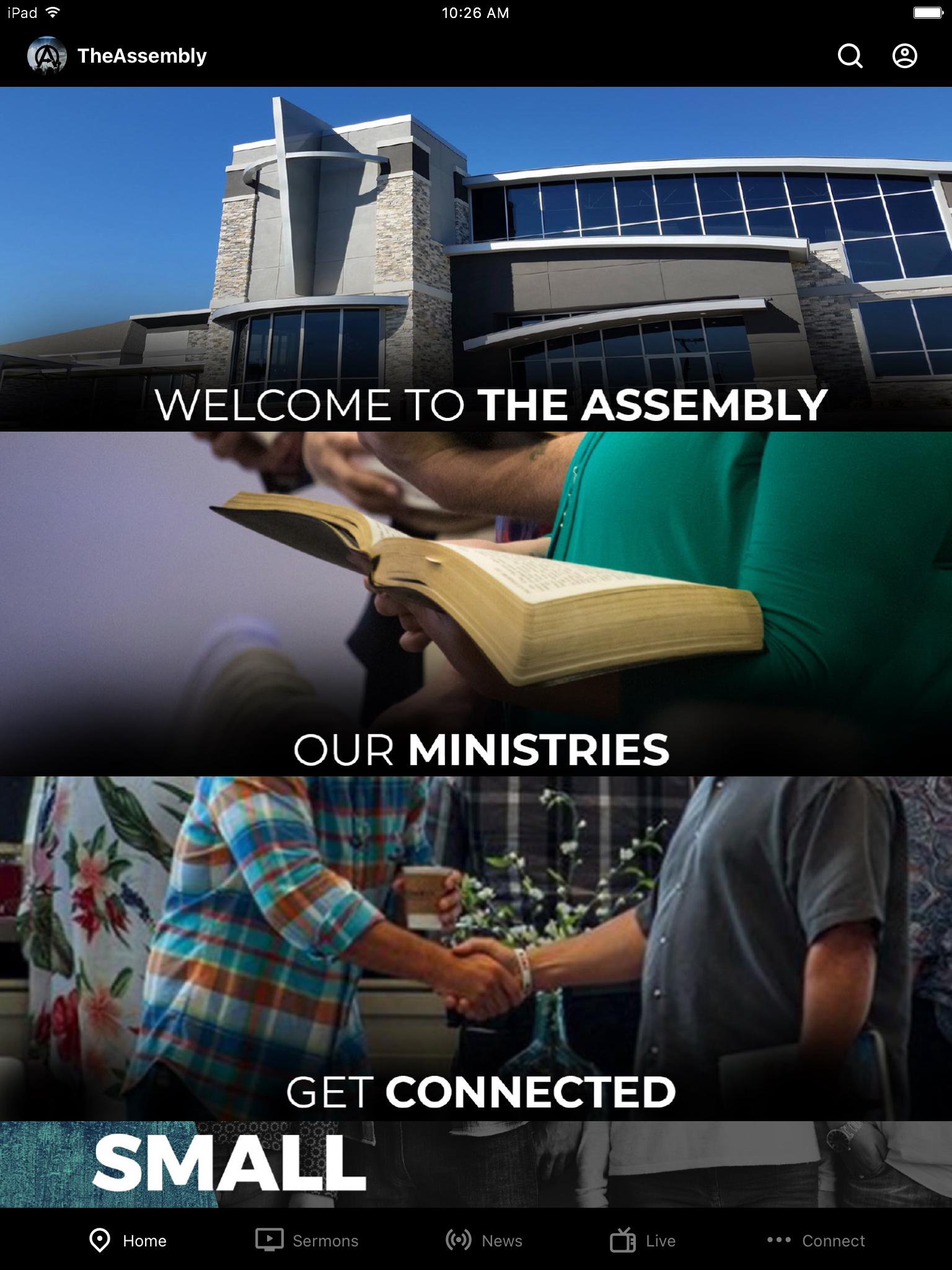Open the Small groups banner

click(476, 1164)
